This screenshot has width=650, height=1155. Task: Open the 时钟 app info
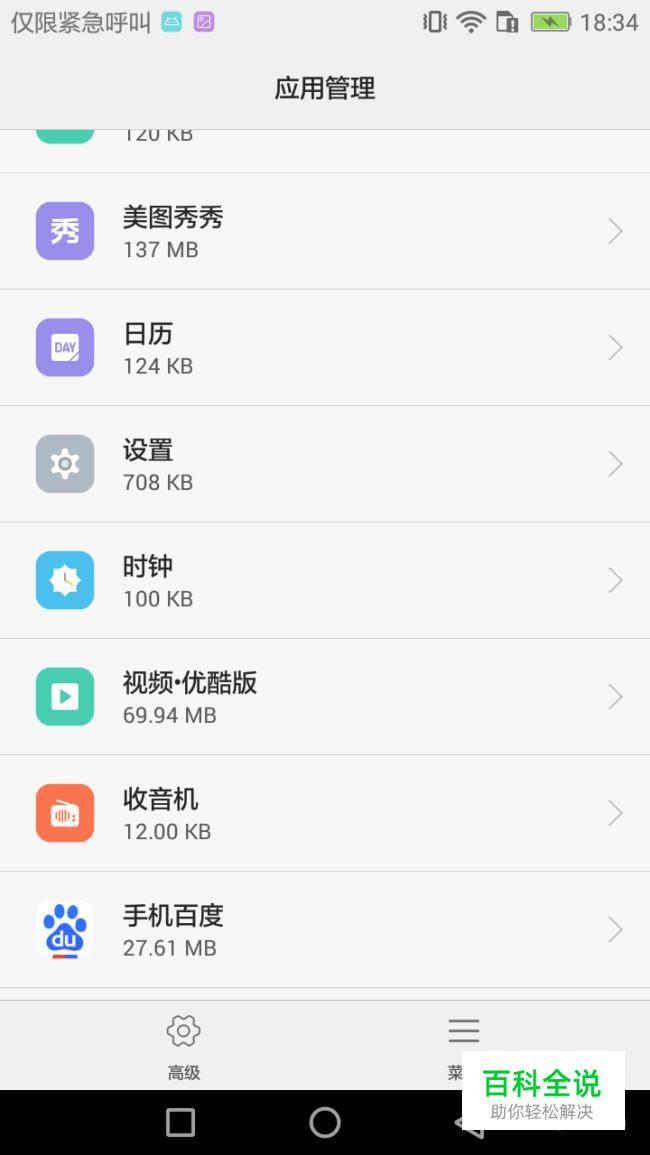(324, 580)
